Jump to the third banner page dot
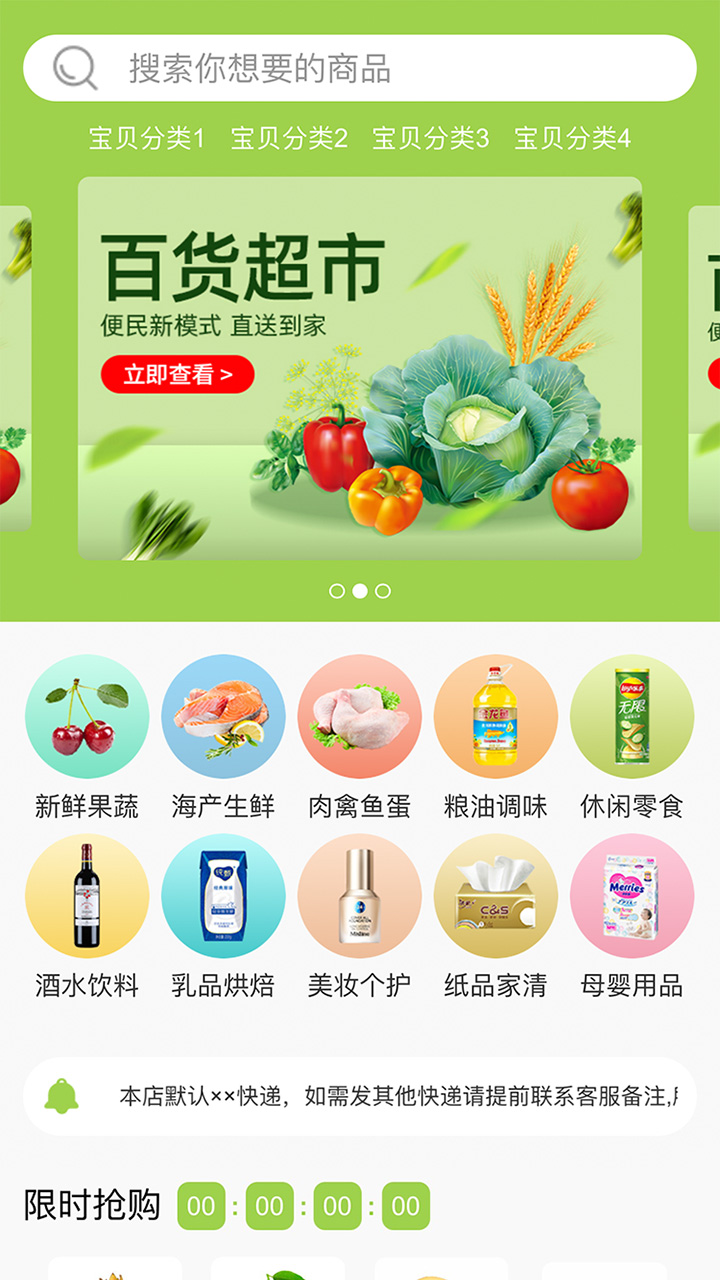 pos(383,591)
